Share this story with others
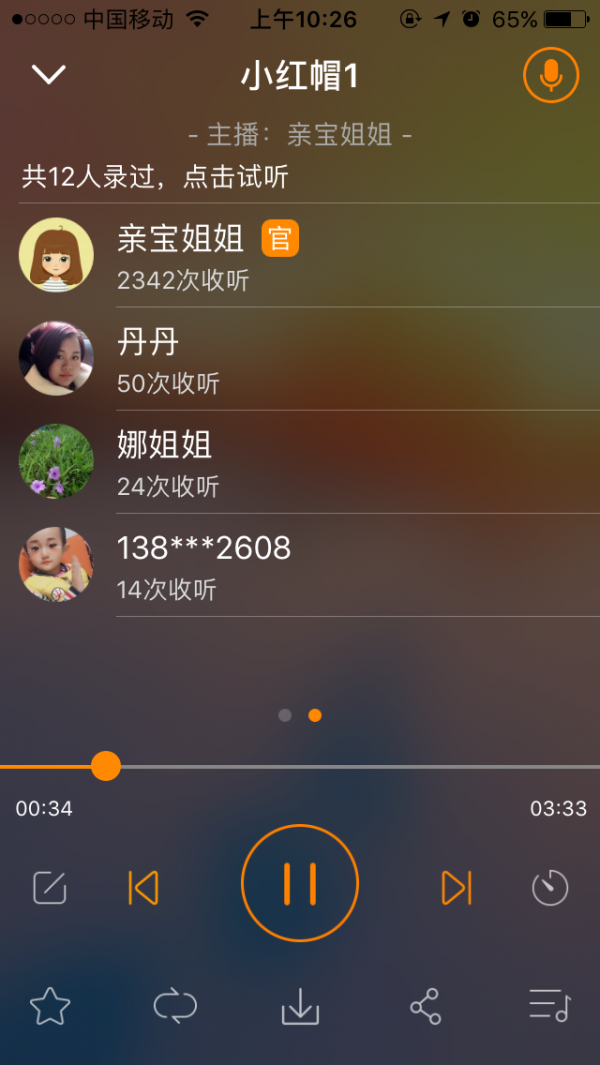600x1065 pixels. point(425,1006)
